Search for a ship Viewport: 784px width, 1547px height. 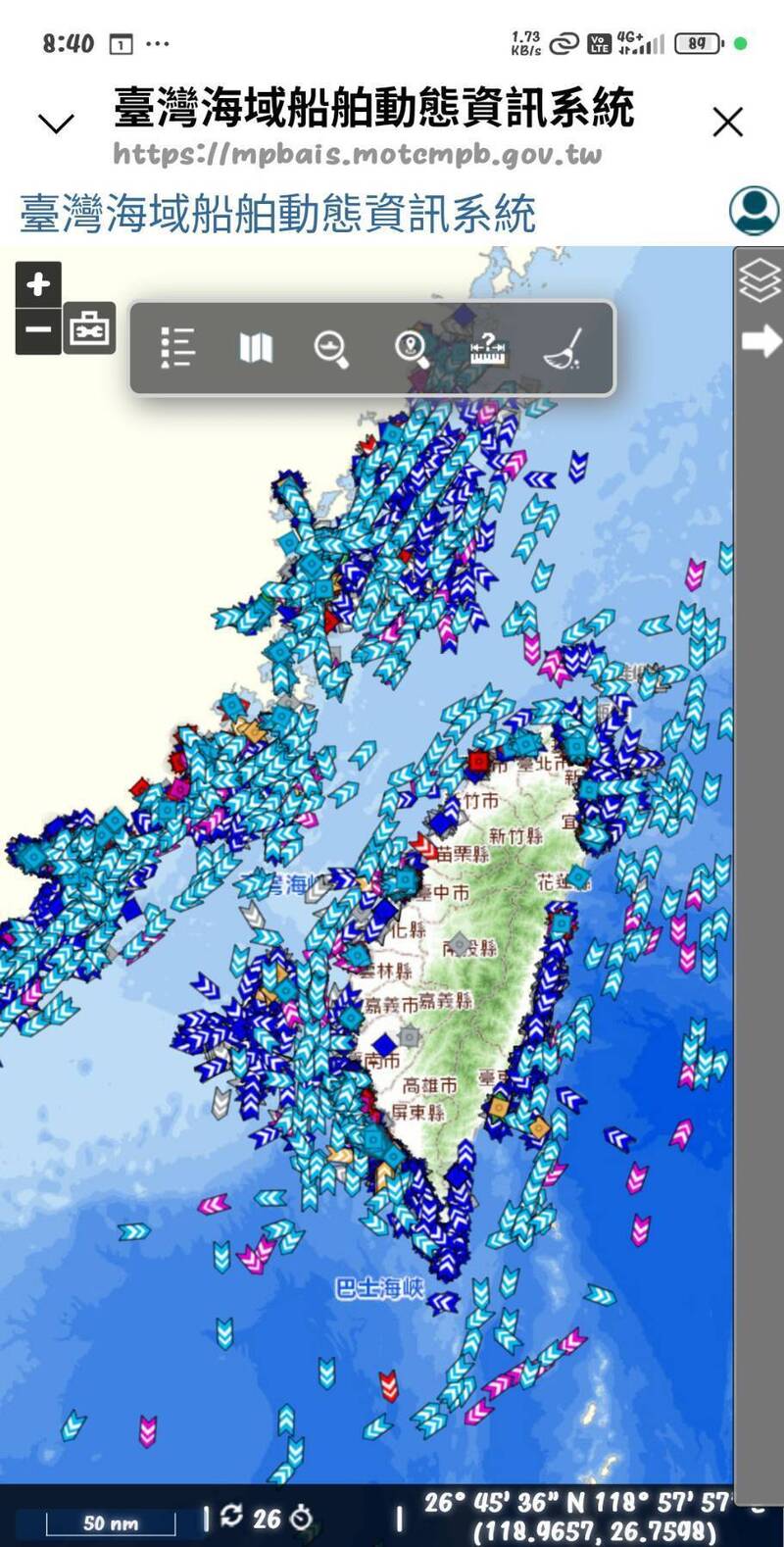point(331,348)
